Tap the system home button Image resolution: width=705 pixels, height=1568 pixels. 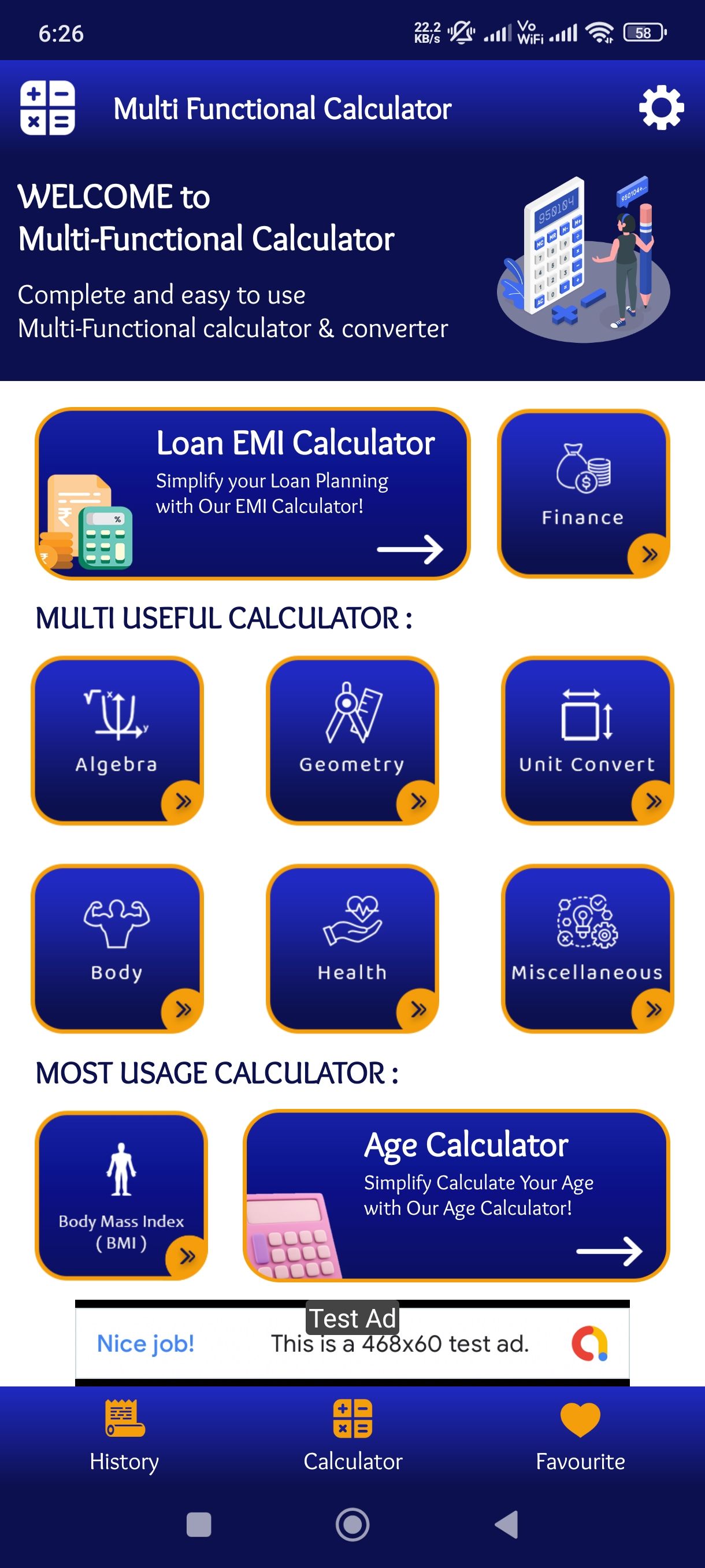point(353,1524)
